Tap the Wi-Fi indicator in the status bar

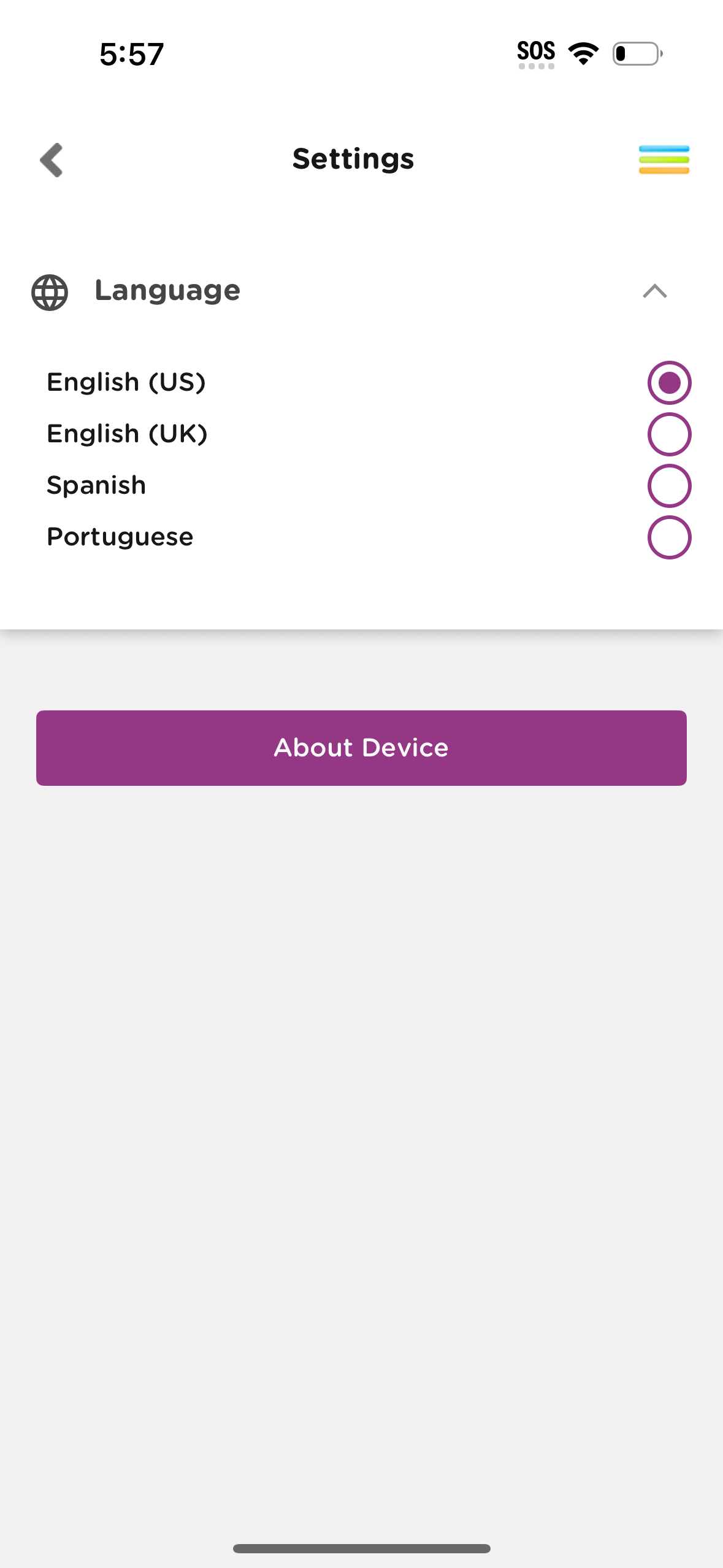click(581, 53)
